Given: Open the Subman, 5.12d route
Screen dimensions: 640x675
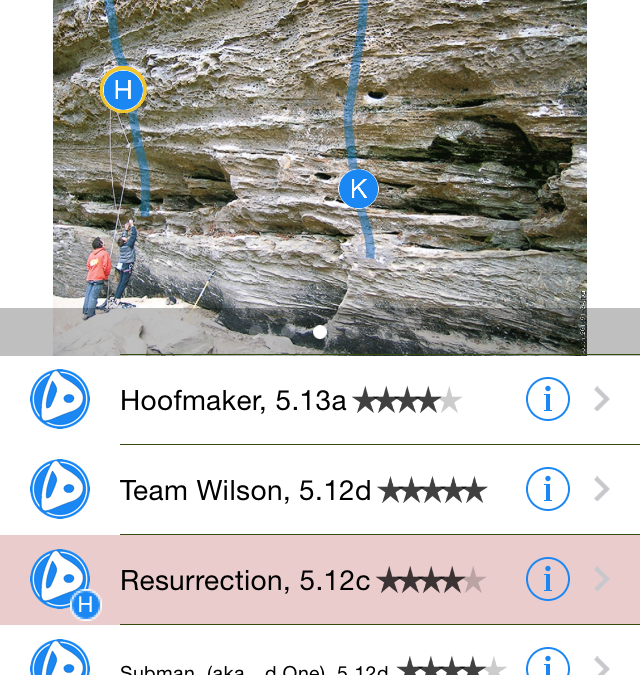Looking at the screenshot, I should 300,666.
